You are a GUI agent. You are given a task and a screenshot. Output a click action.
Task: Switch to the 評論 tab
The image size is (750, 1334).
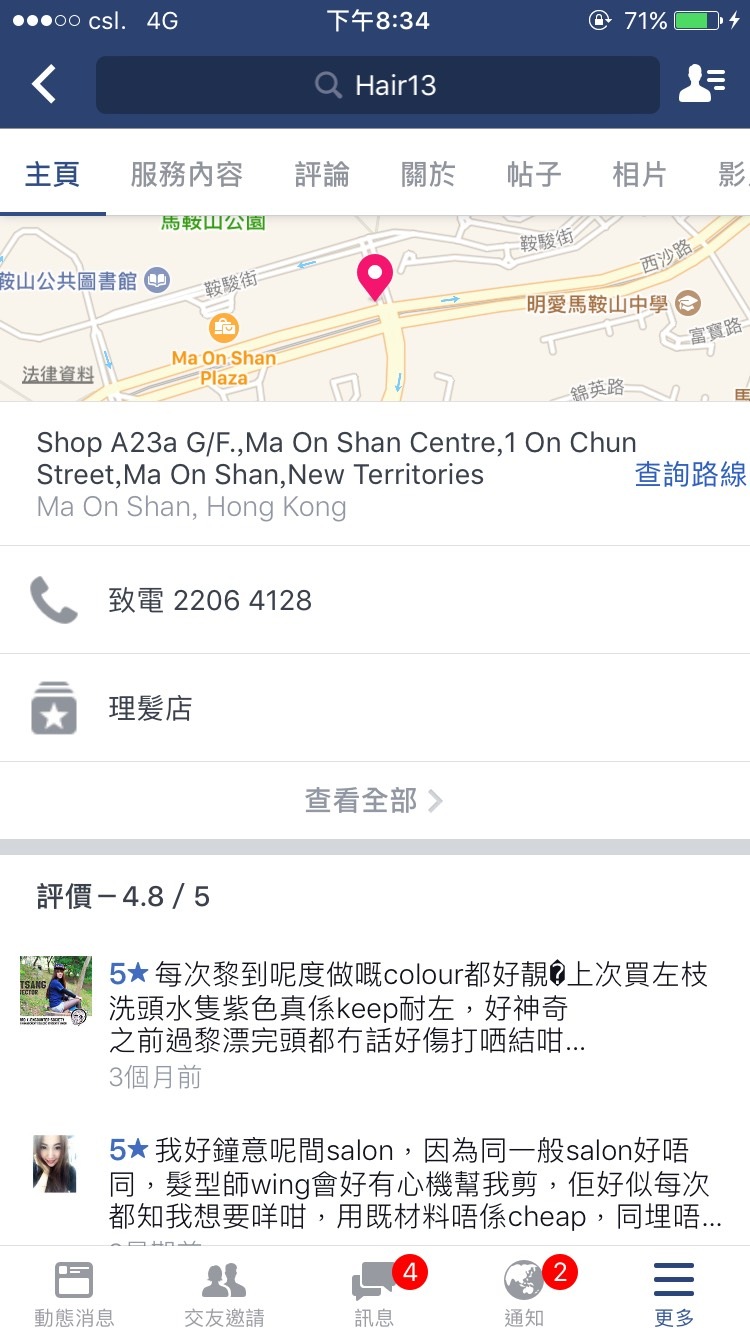click(x=322, y=174)
